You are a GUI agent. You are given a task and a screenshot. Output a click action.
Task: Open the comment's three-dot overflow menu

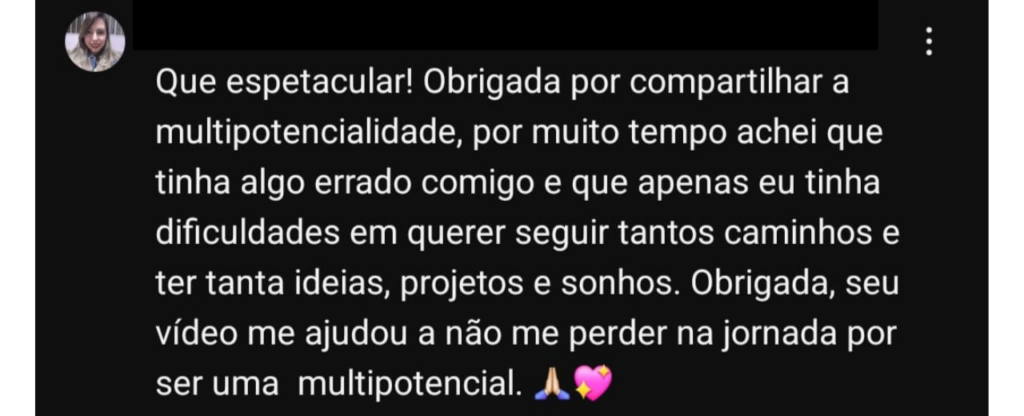(929, 41)
